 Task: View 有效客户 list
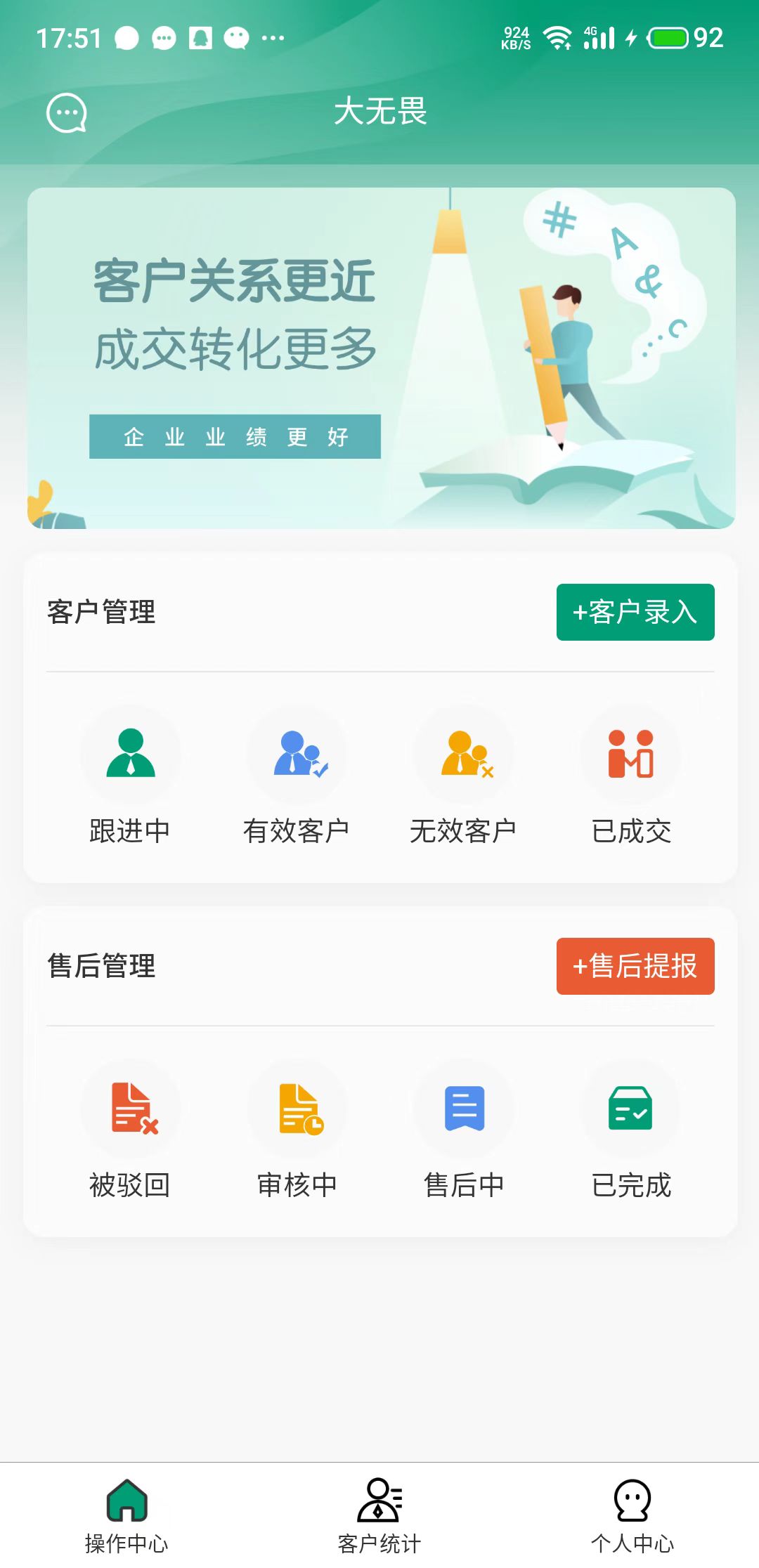tap(297, 776)
